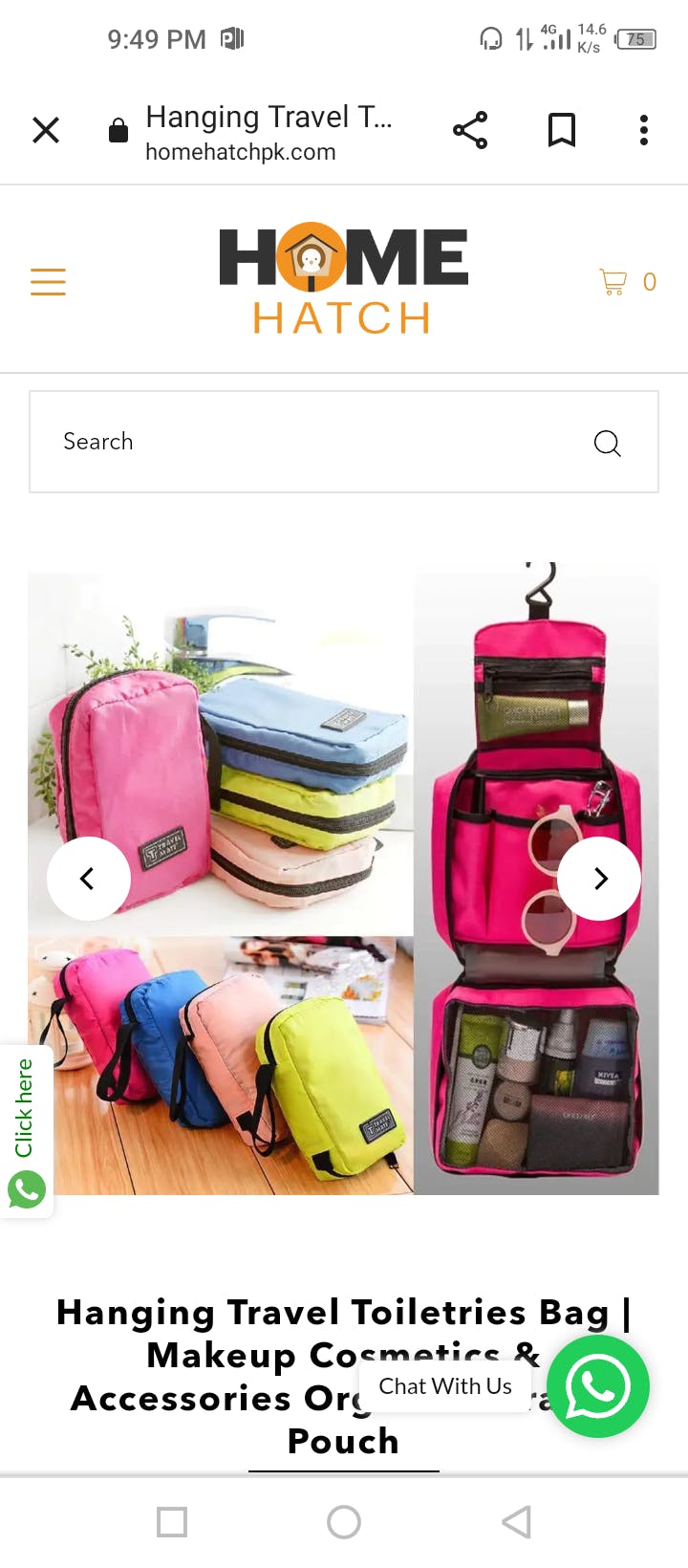Screen dimensions: 688x1568
Task: Close the browser tab with X
Action: 46,130
